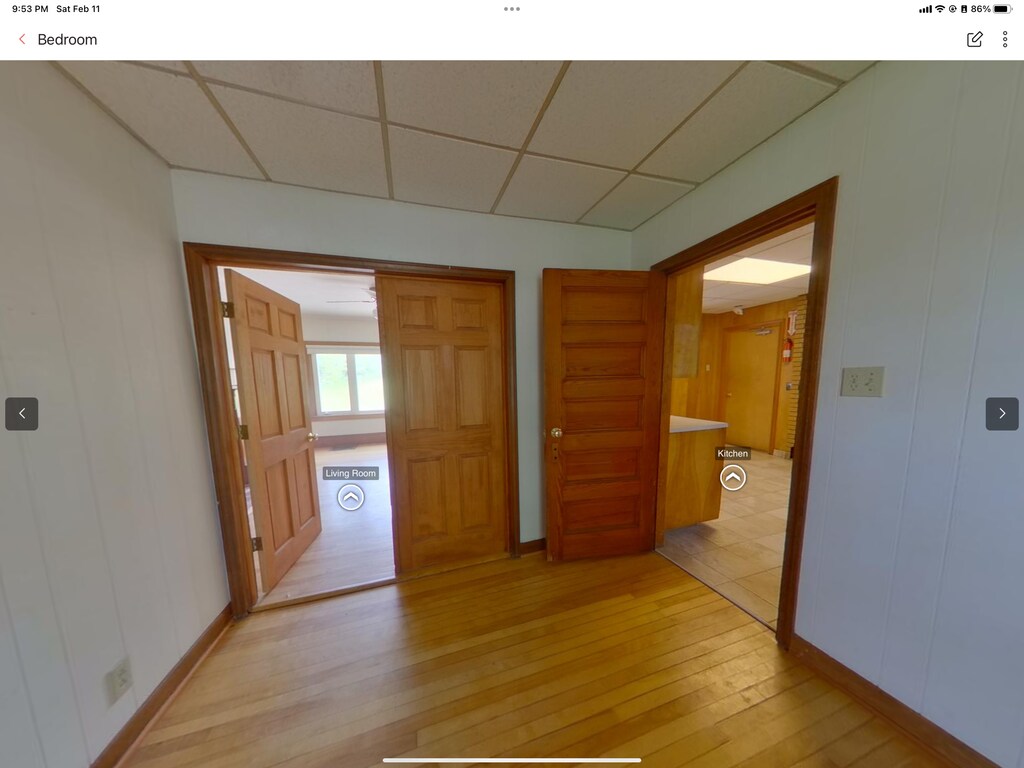
Task: Jump to the Kitchen hotspot
Action: coord(733,477)
